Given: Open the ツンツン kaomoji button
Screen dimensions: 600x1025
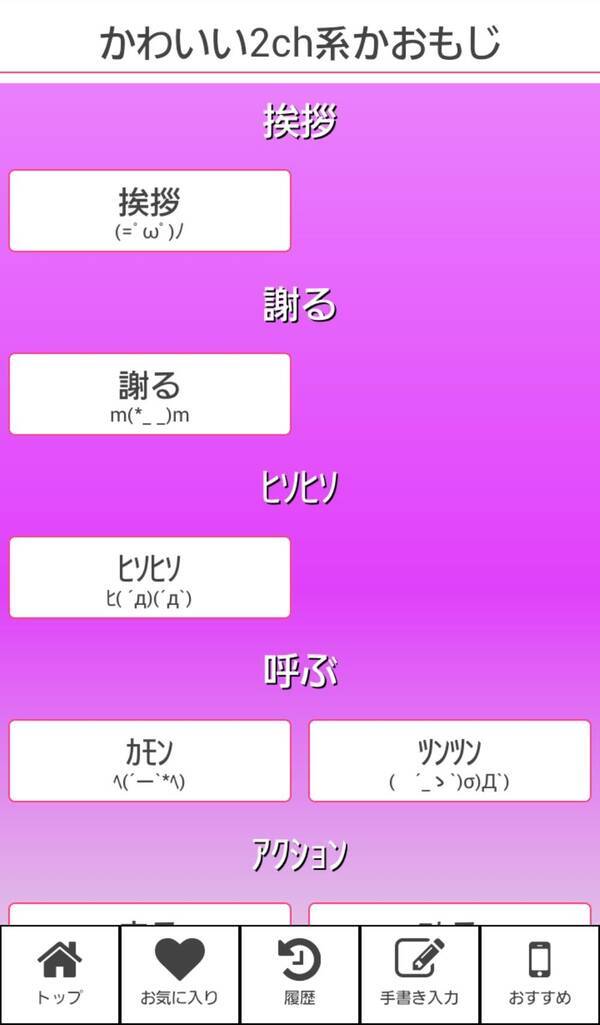Looking at the screenshot, I should click(x=449, y=761).
